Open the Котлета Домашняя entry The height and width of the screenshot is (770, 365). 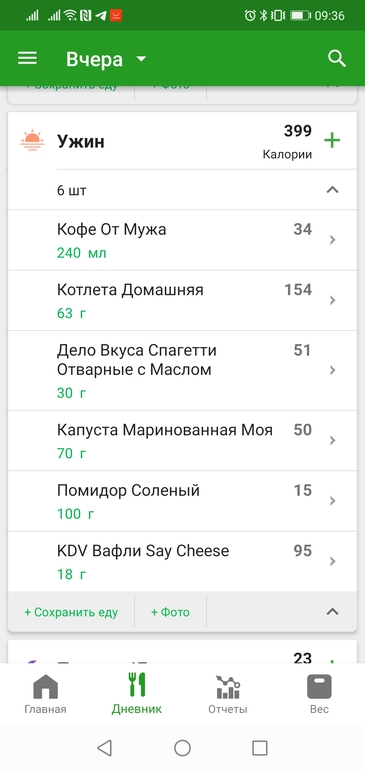click(x=182, y=301)
